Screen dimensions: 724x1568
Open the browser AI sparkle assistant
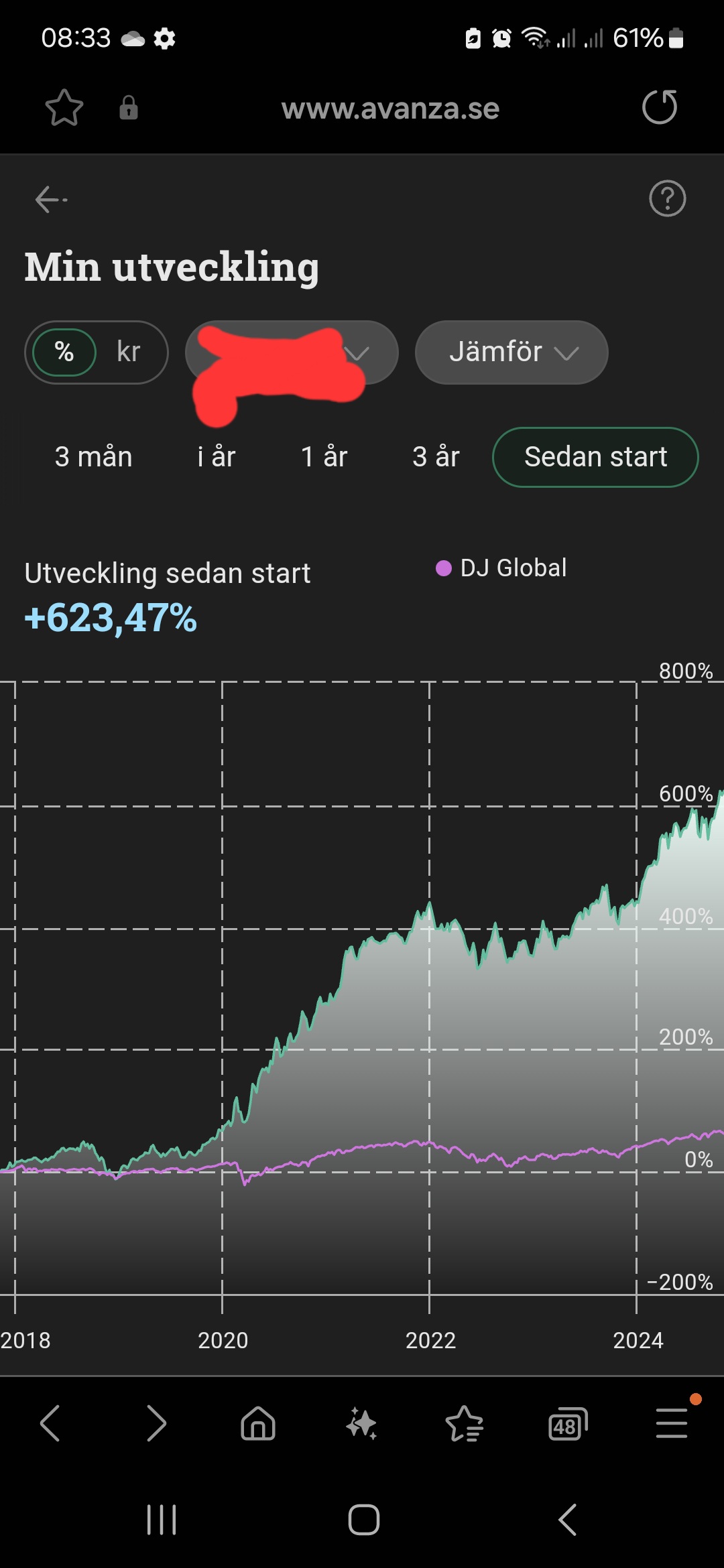pos(361,1424)
